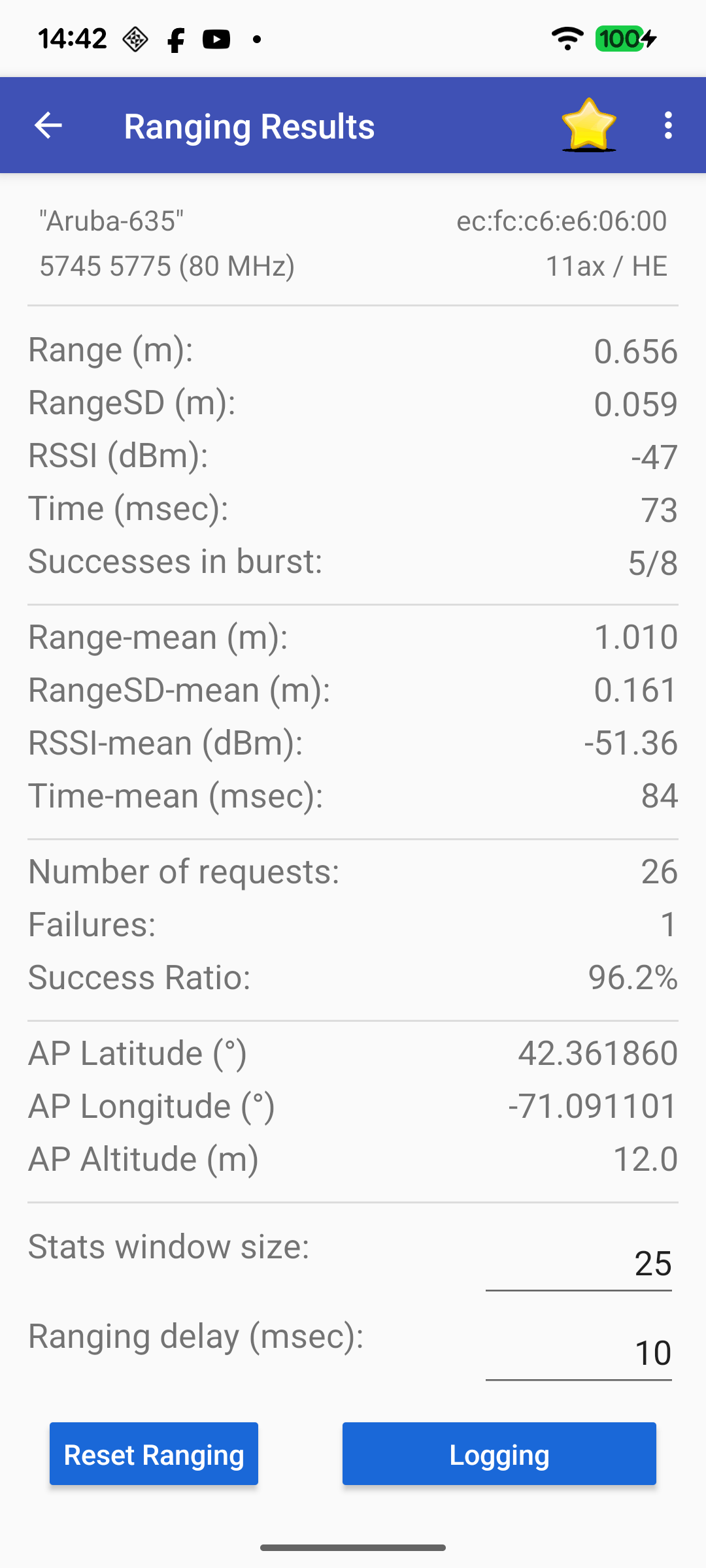Go back from Ranging Results

(x=48, y=125)
